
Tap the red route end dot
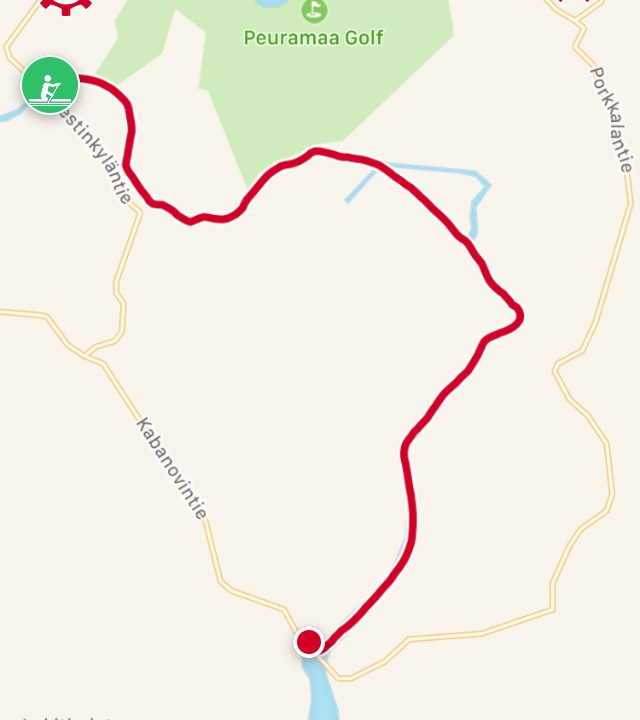[x=309, y=641]
